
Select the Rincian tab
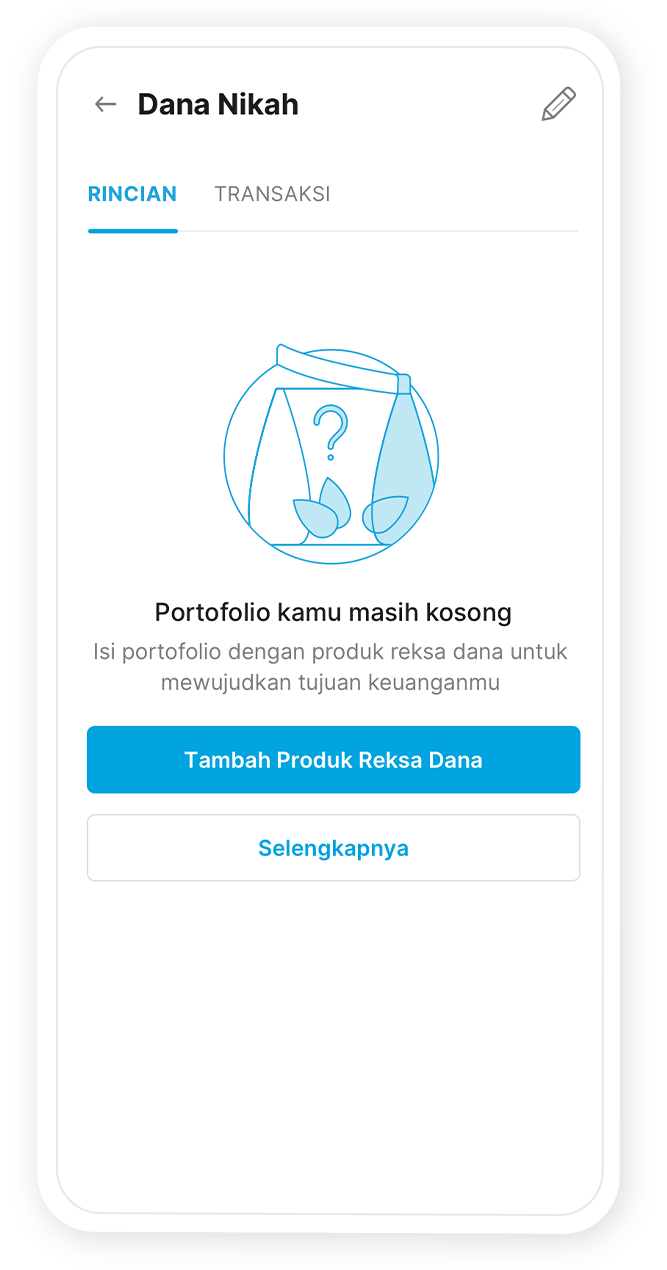[132, 195]
